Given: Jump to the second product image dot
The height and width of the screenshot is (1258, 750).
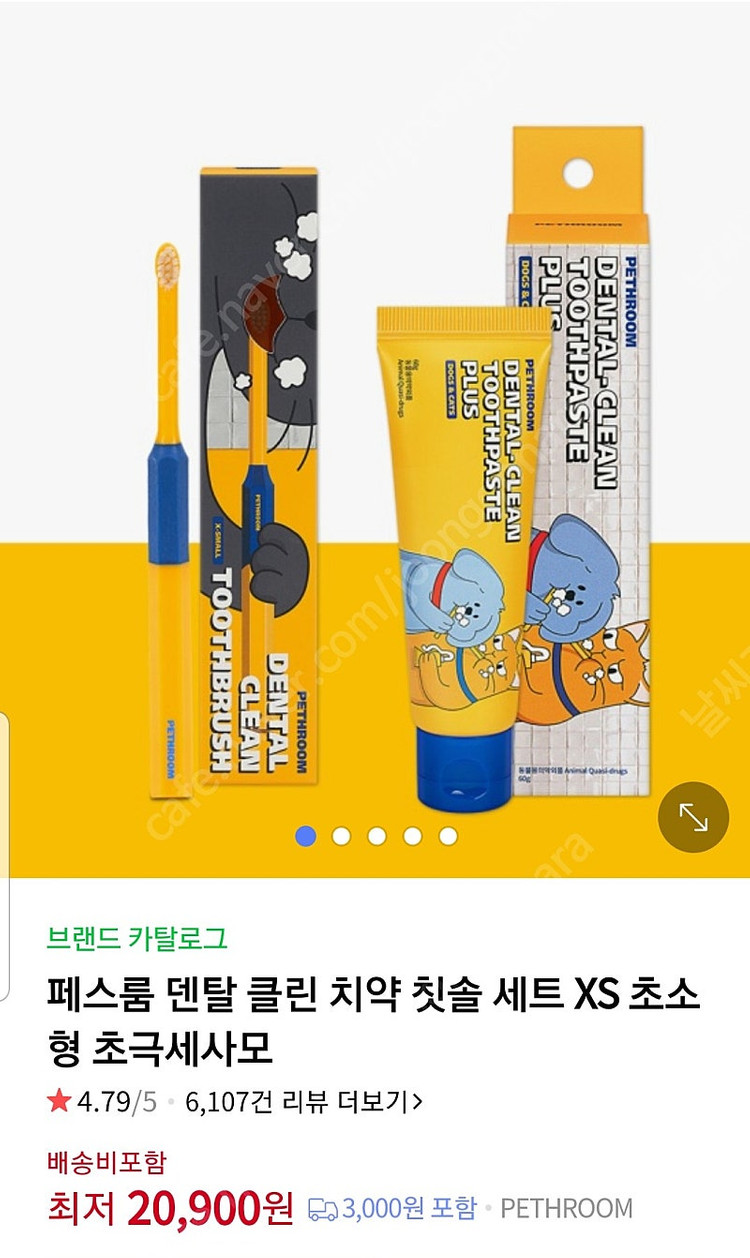Looking at the screenshot, I should pyautogui.click(x=341, y=836).
